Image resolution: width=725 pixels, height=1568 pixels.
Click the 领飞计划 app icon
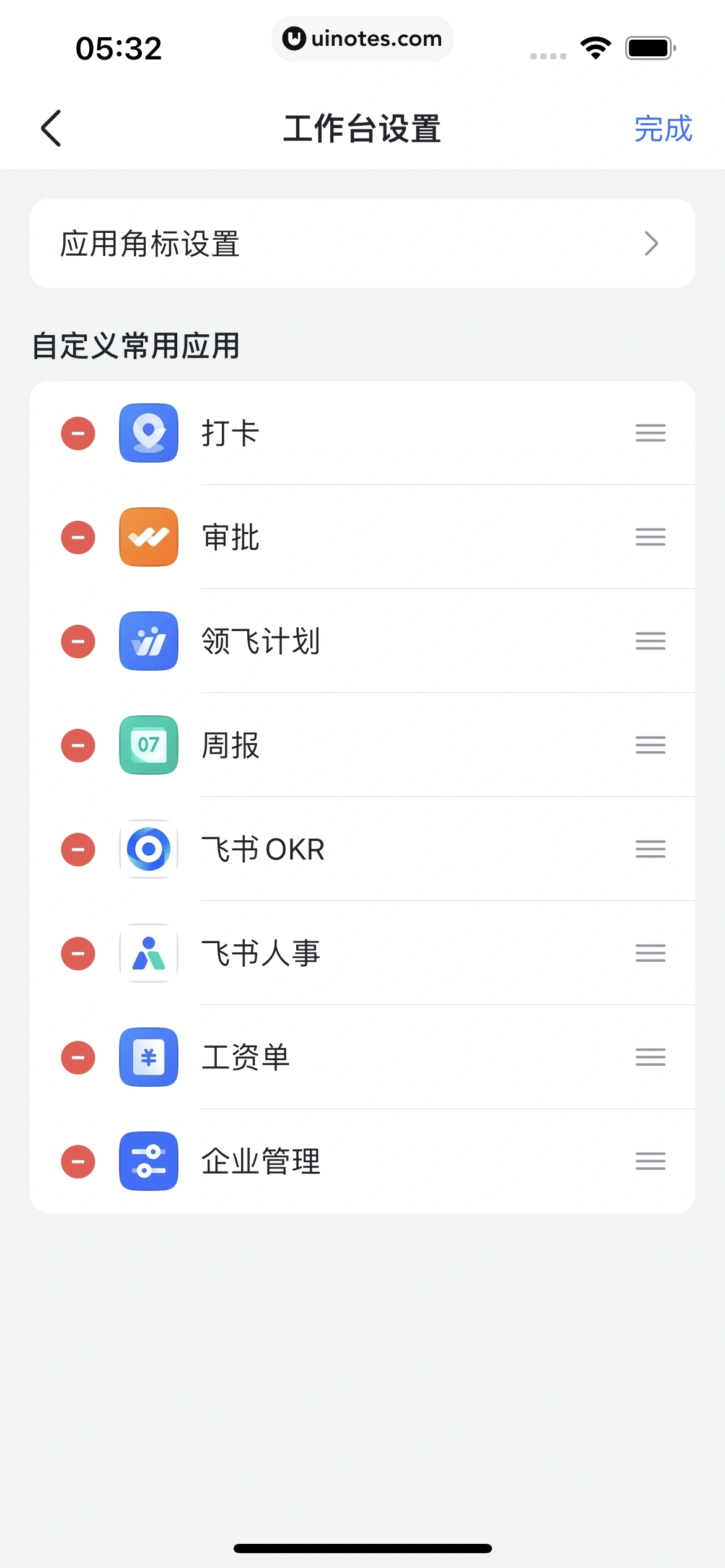(148, 641)
